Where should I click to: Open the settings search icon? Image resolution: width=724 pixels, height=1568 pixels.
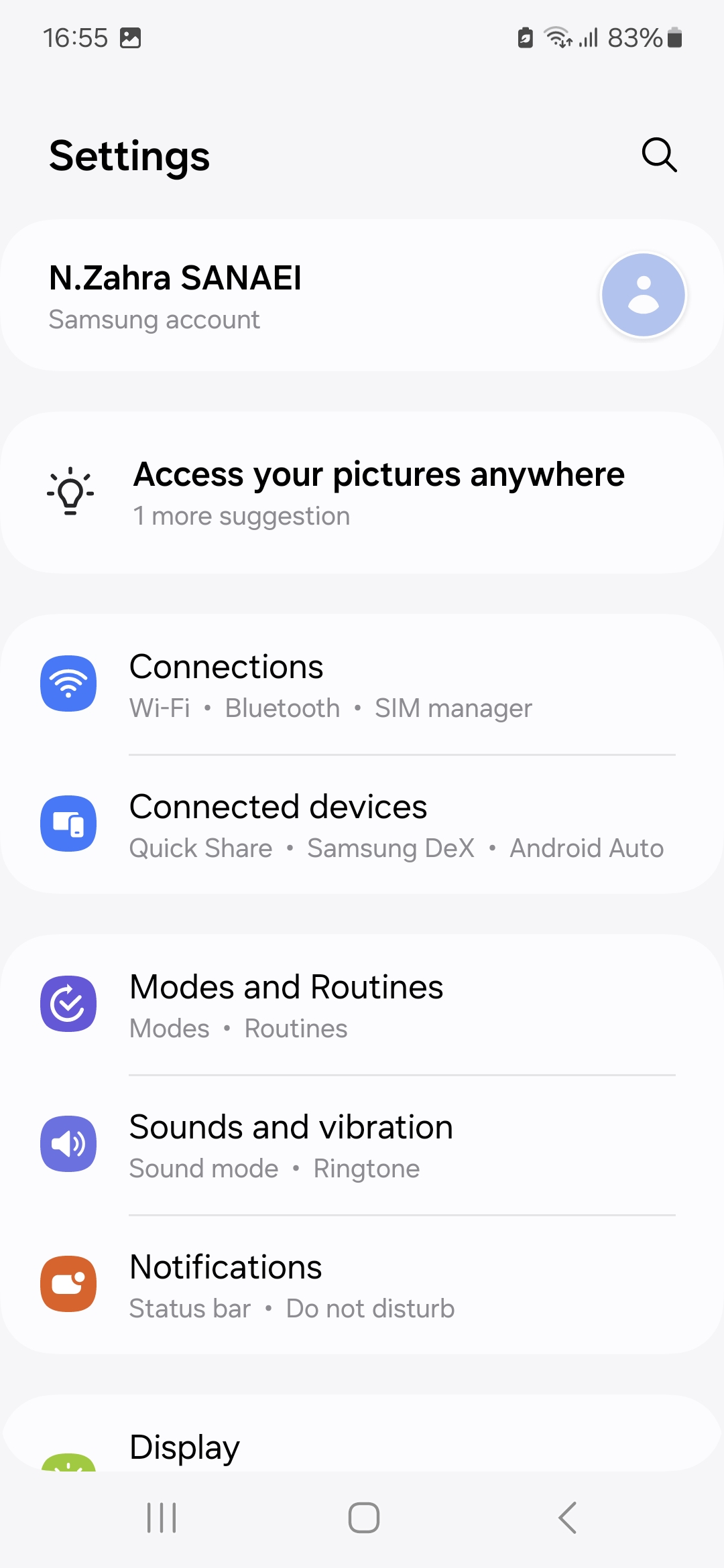pos(659,155)
